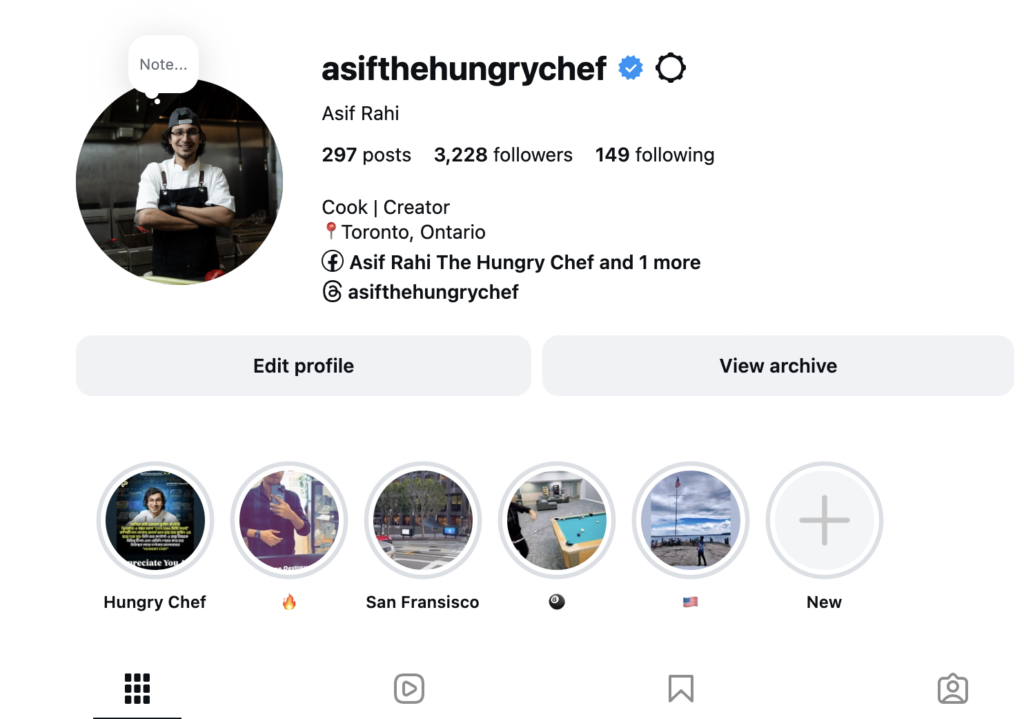Add a note above profile picture

click(x=163, y=64)
